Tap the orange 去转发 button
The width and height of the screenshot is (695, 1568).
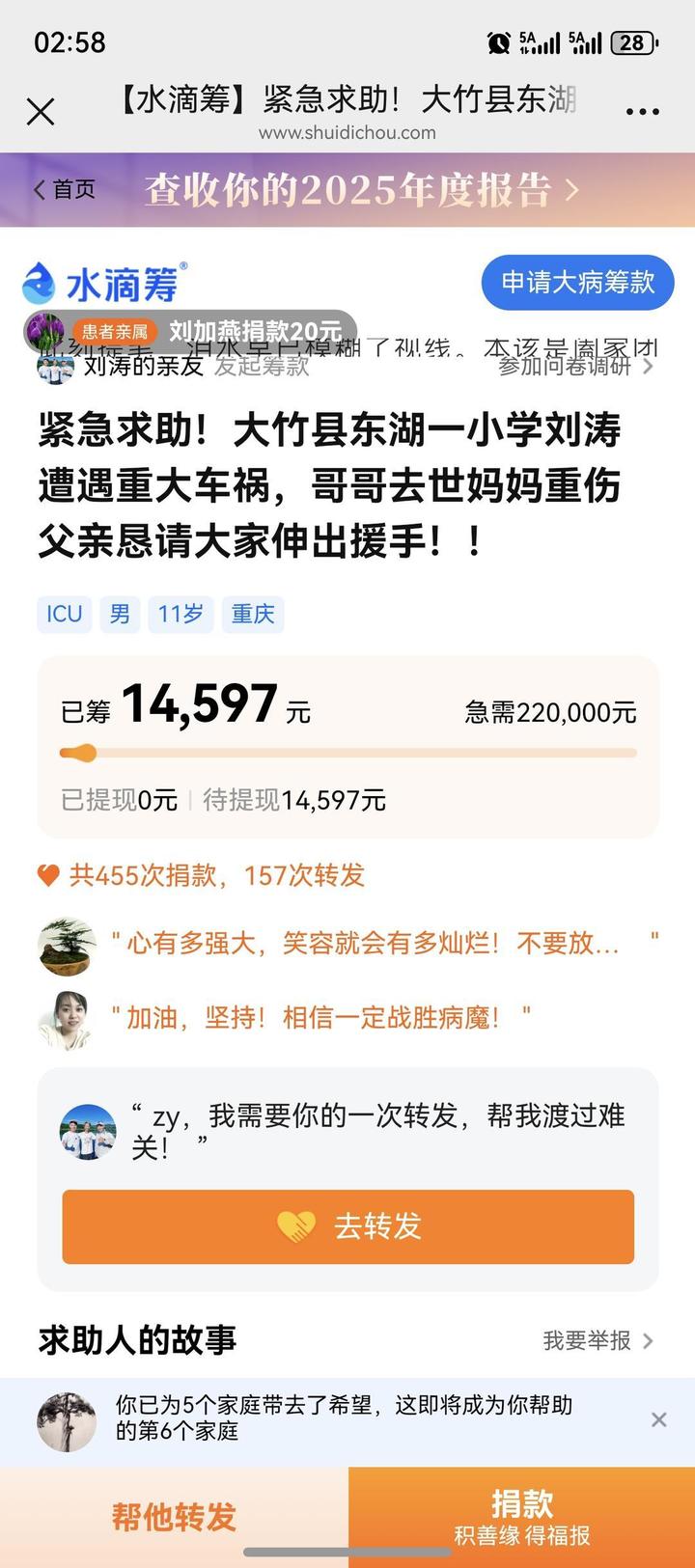347,1226
